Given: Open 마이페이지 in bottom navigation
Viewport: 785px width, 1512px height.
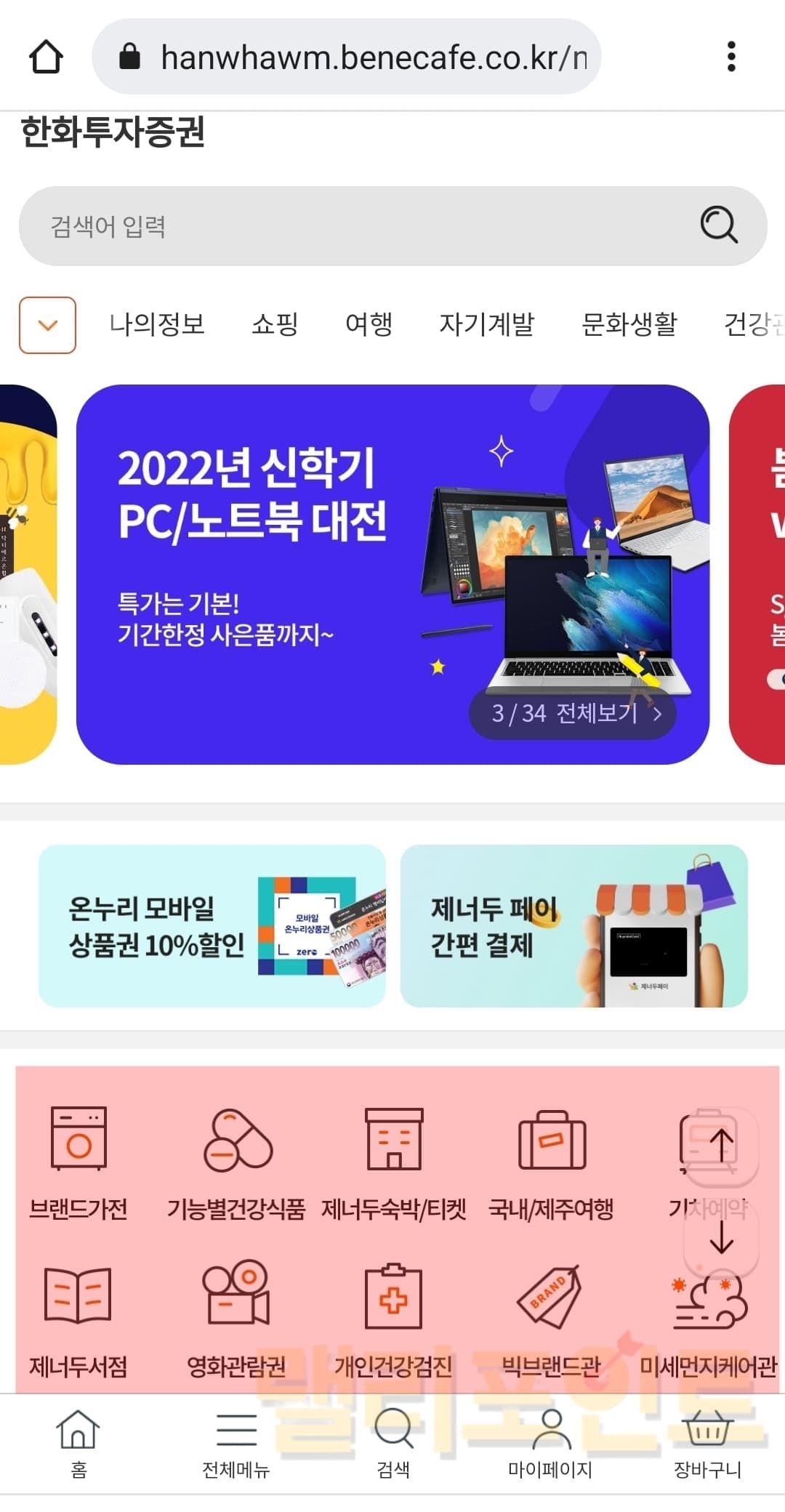Looking at the screenshot, I should 550,1443.
